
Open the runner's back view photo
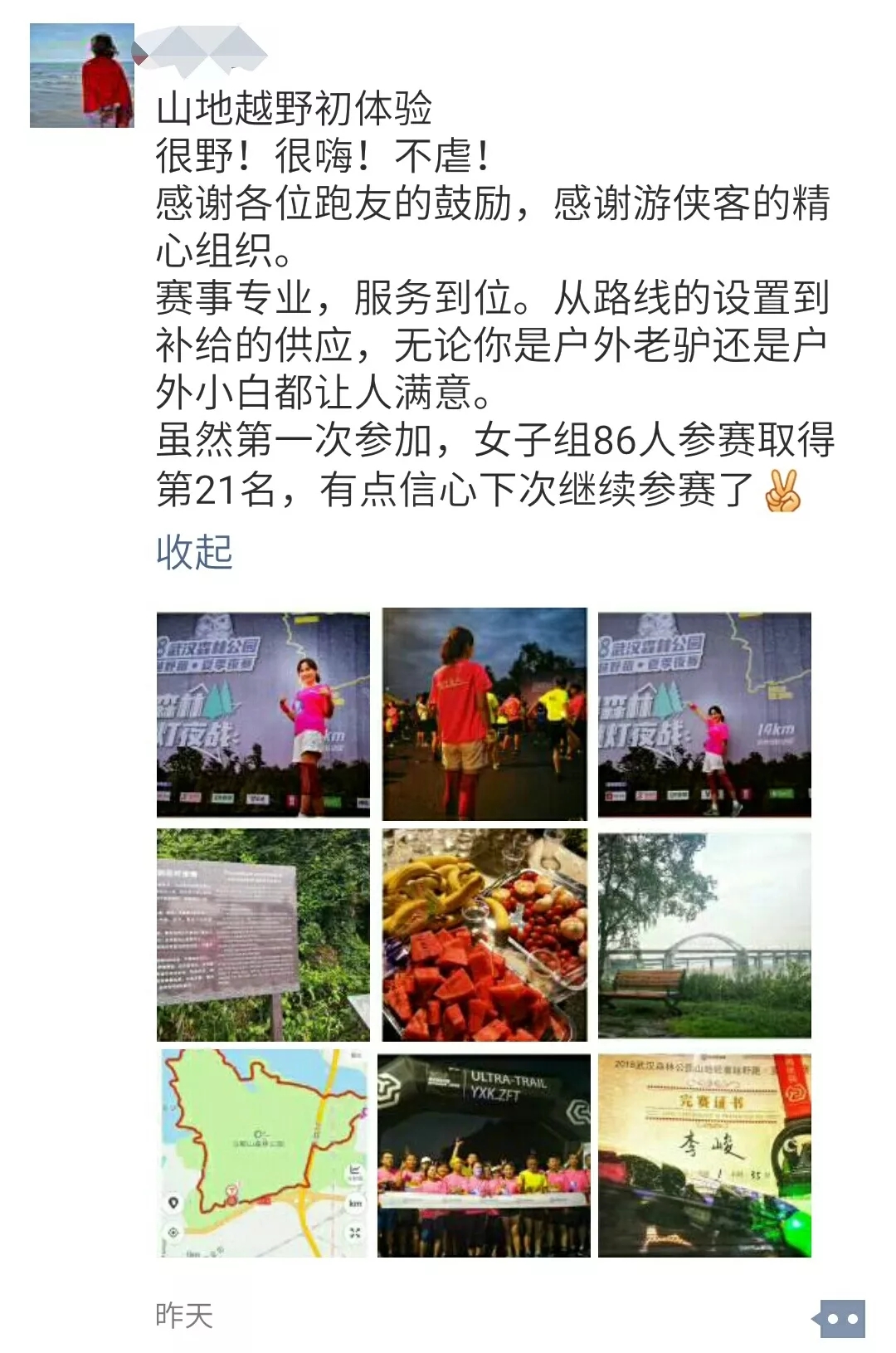click(x=485, y=715)
